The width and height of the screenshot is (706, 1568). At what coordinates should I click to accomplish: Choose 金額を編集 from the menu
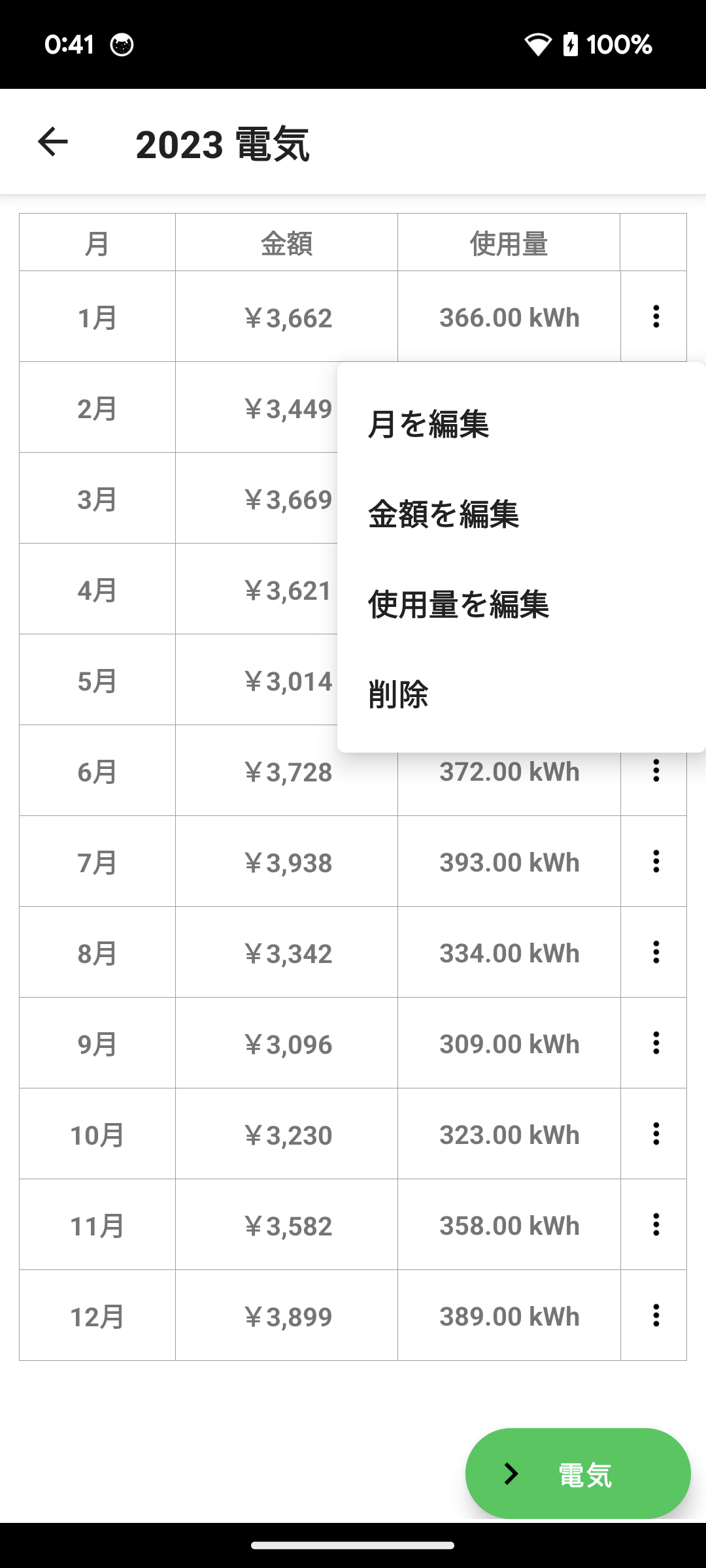click(x=443, y=514)
